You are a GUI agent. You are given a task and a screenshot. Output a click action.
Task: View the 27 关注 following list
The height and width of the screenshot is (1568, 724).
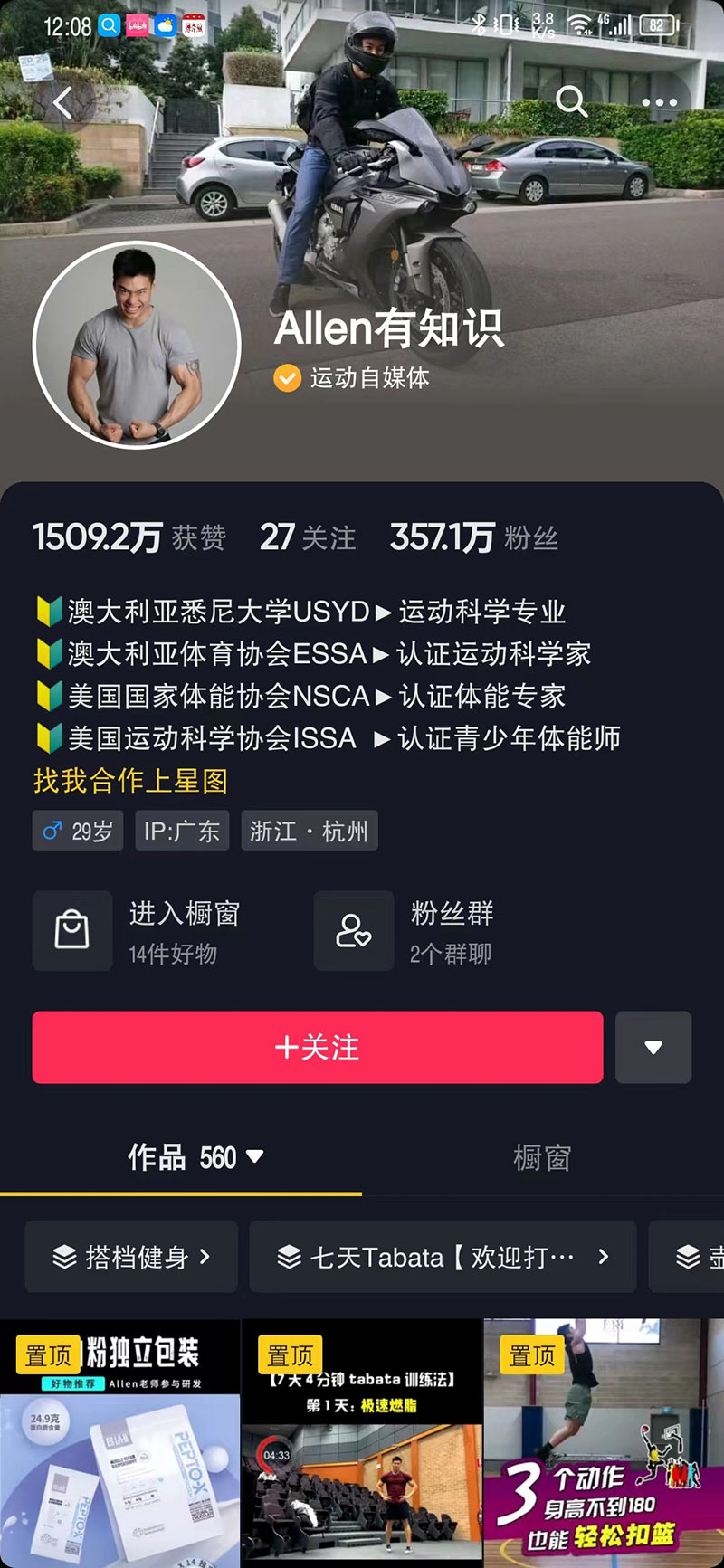coord(308,537)
